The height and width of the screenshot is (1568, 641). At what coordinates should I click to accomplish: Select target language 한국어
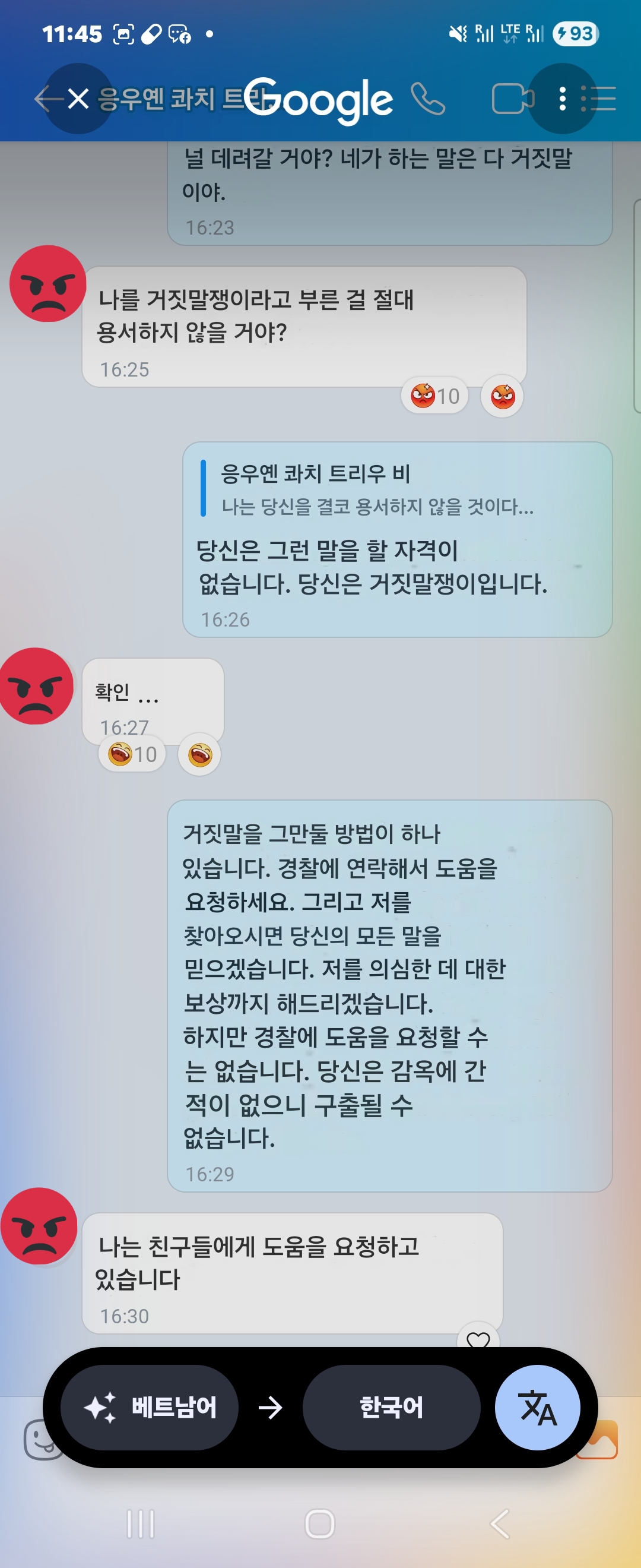click(391, 1406)
